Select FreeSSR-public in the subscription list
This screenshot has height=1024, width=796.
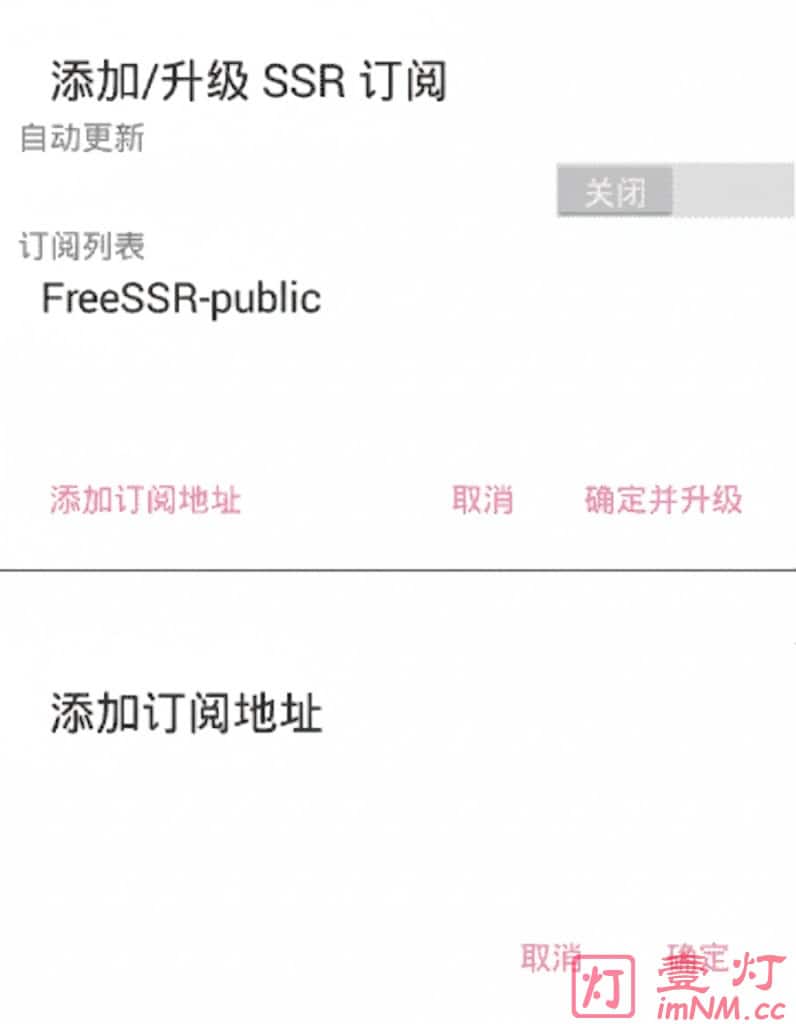pyautogui.click(x=181, y=299)
